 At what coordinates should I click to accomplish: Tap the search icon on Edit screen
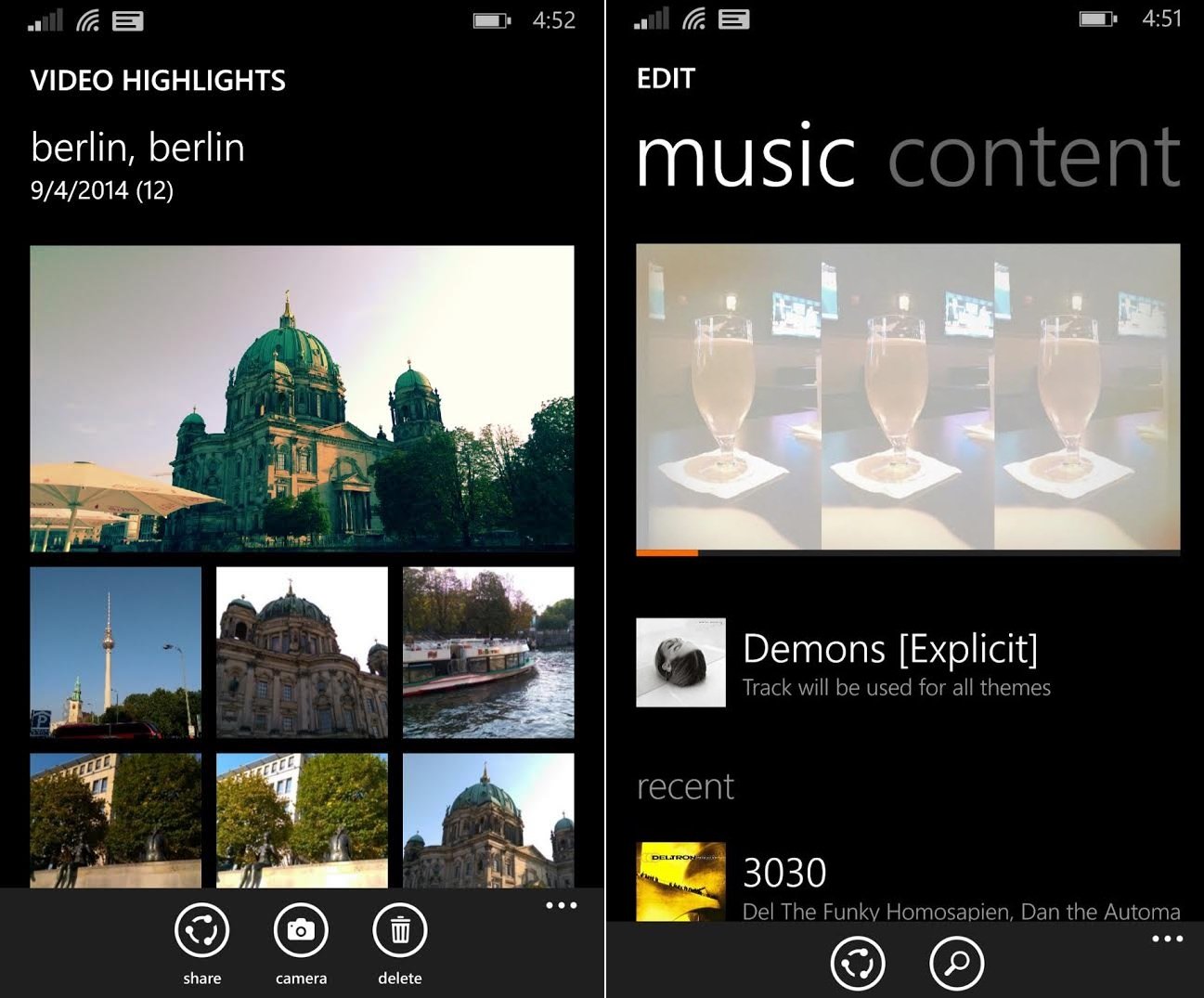coord(956,964)
